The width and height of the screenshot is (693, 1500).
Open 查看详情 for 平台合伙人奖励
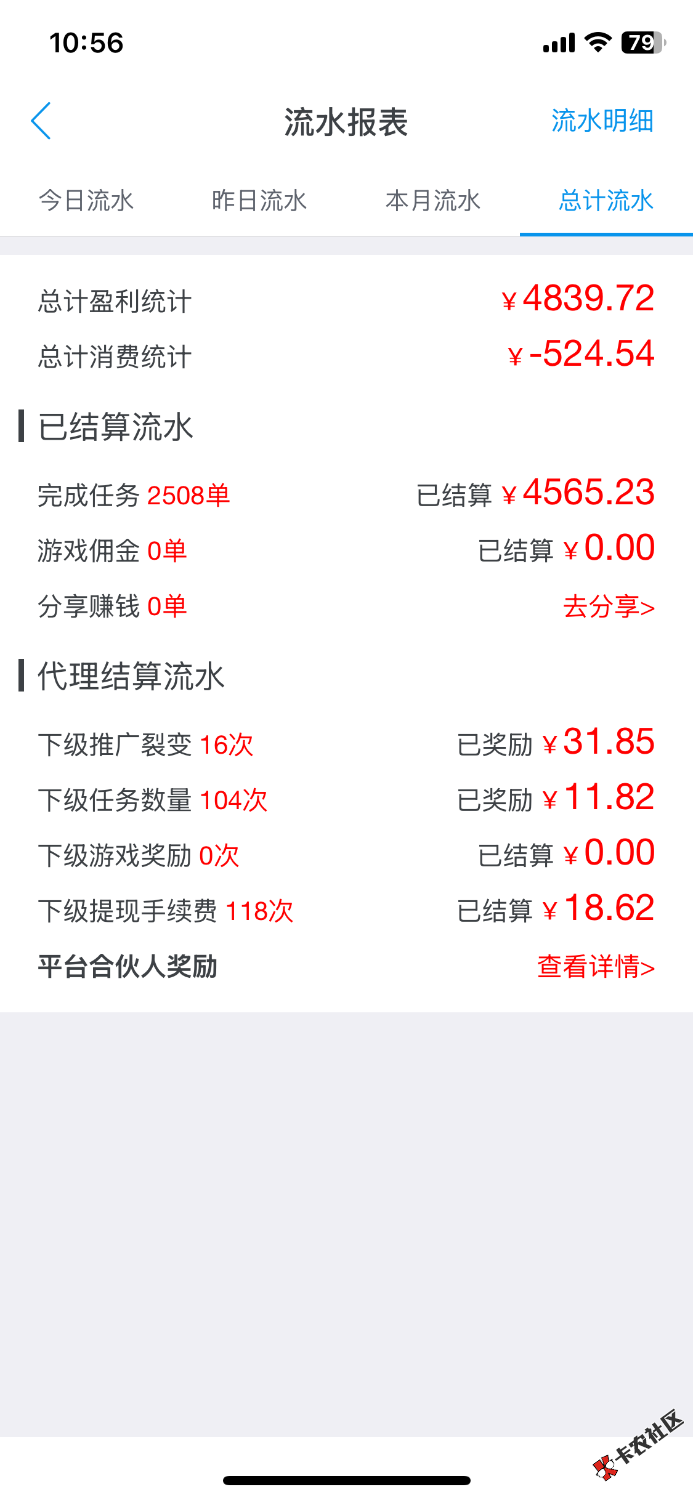(596, 967)
